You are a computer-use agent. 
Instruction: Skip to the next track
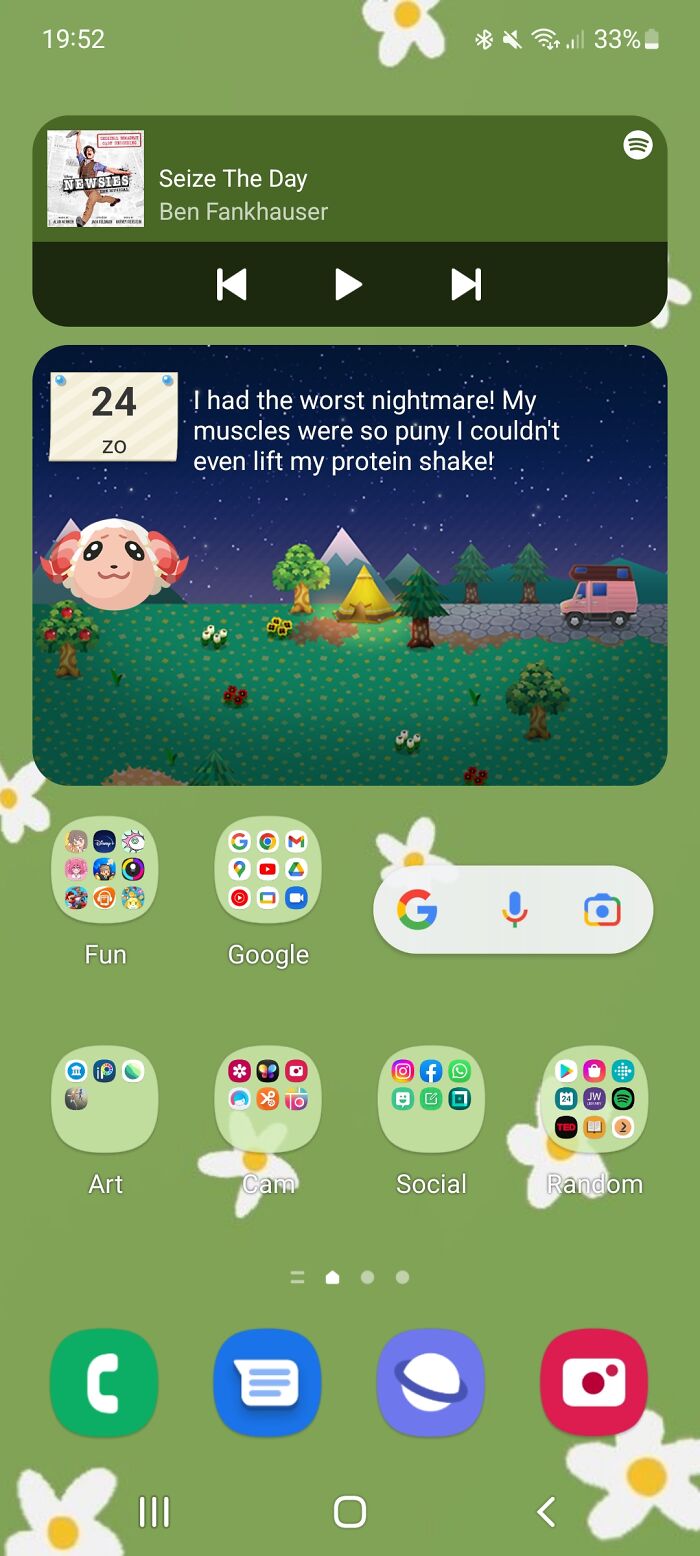pos(465,285)
